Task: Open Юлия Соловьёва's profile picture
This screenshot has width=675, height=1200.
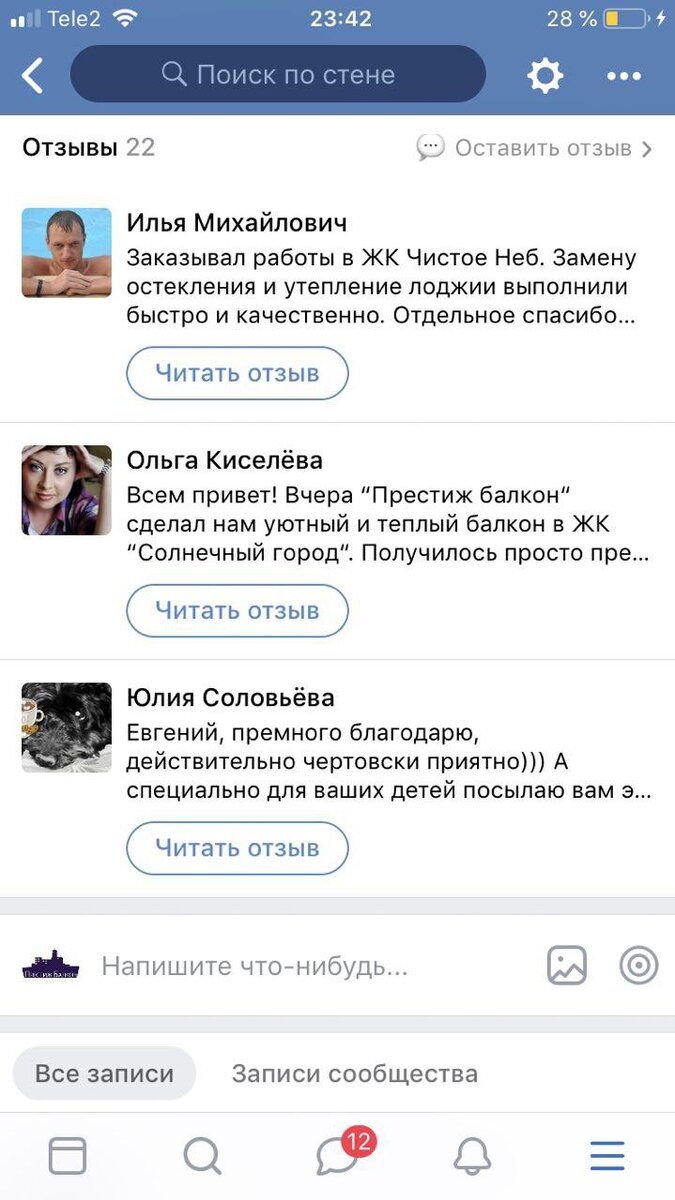Action: (67, 727)
